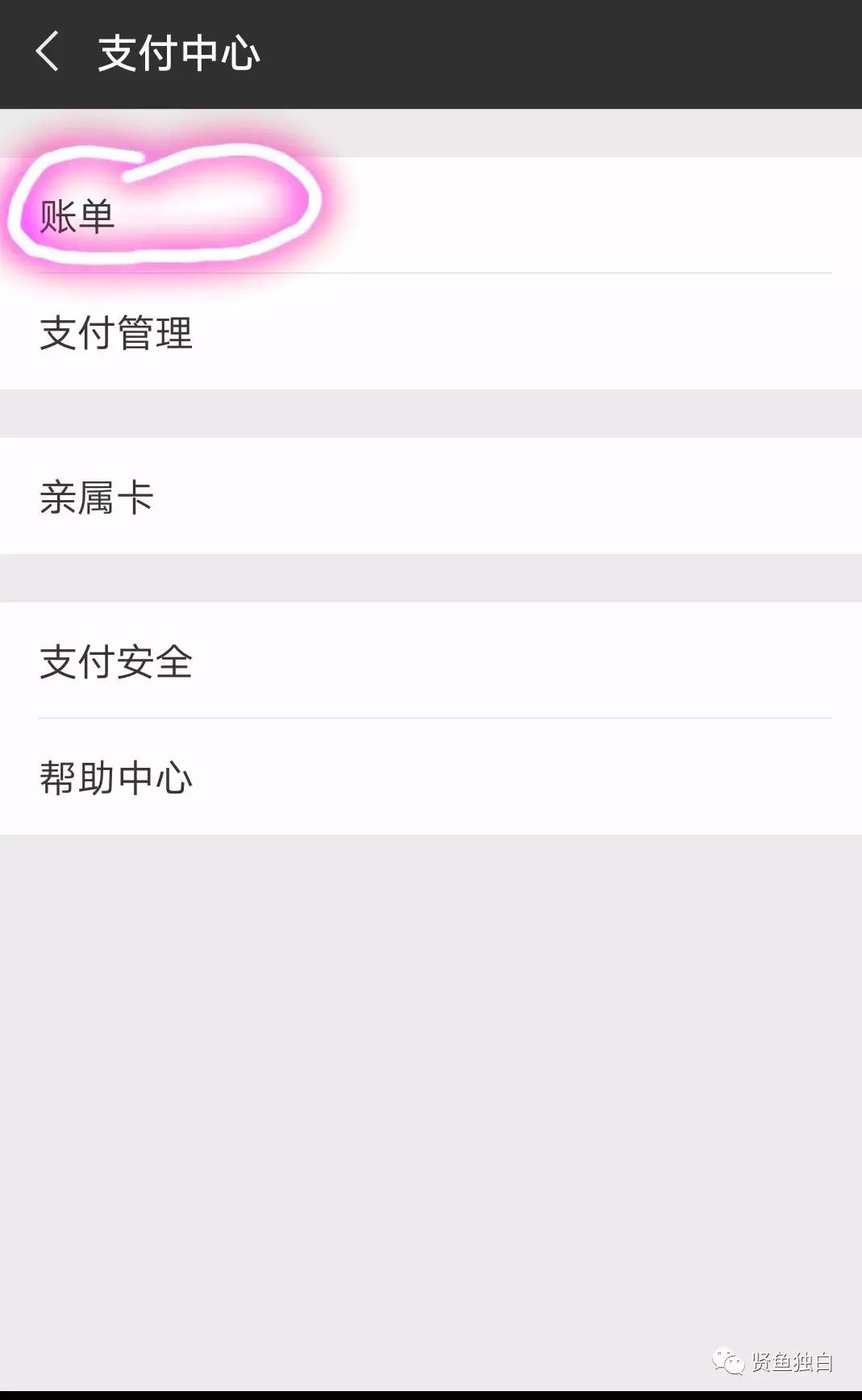Tap the dark title bar at top

pyautogui.click(x=484, y=54)
